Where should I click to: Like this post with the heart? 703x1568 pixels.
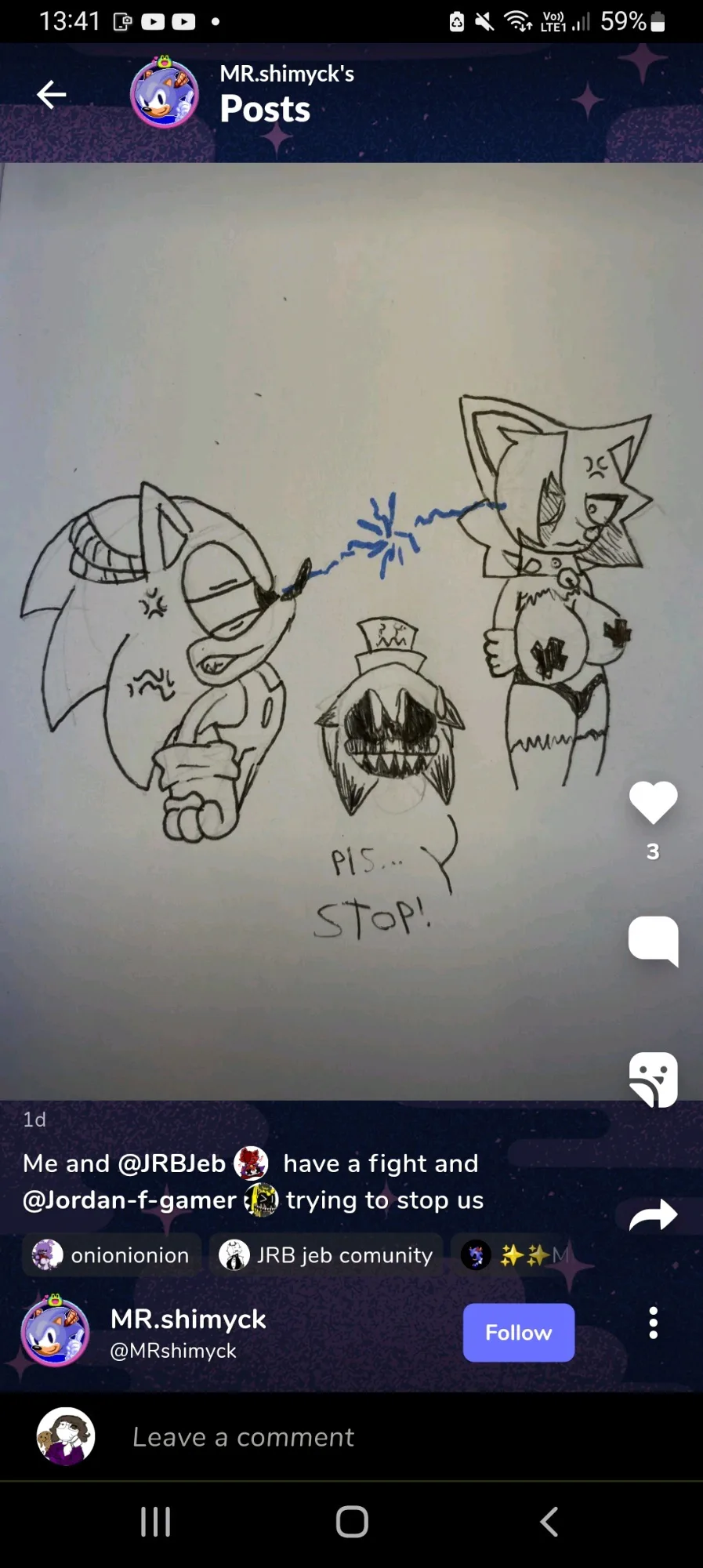(653, 802)
